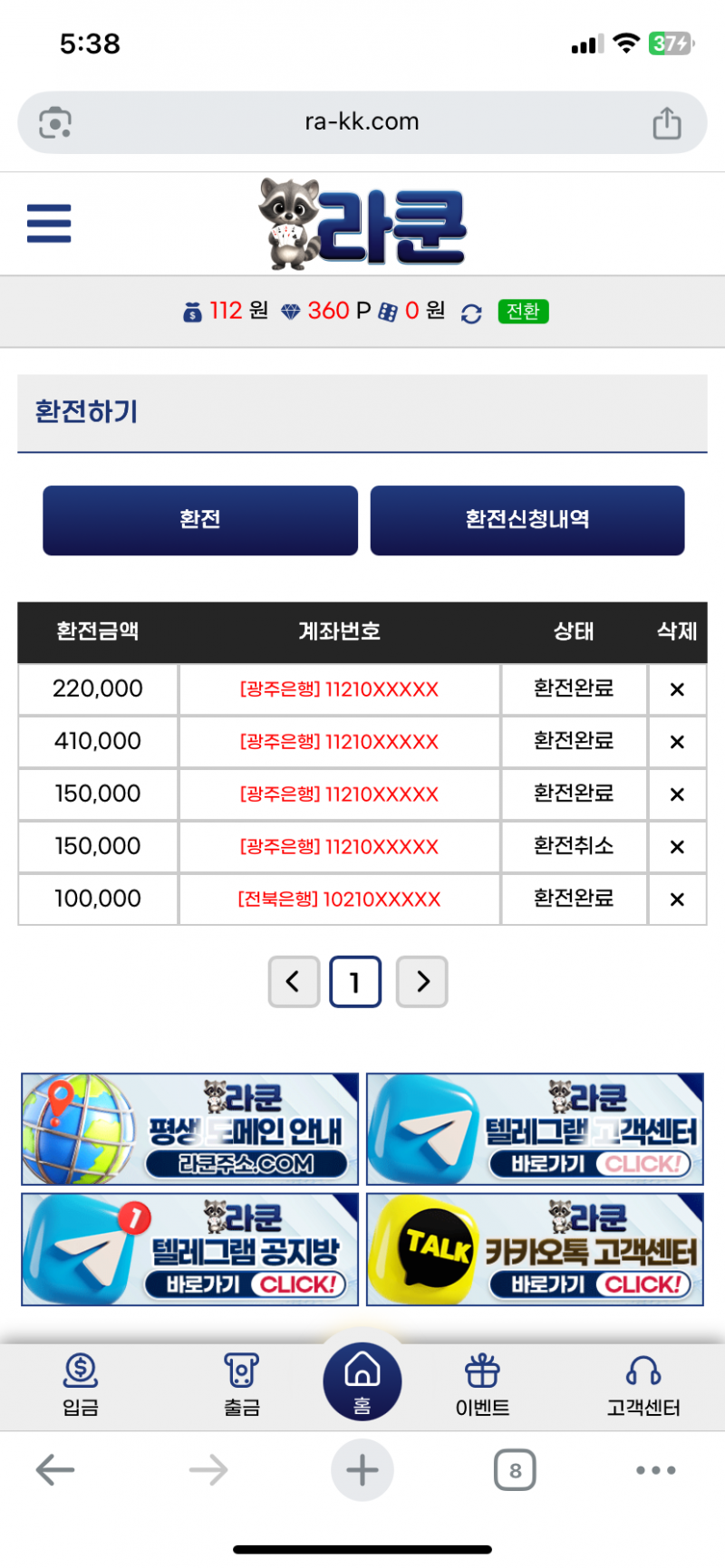Switch to the 이벤트 tab
This screenshot has height=1568, width=725.
click(x=482, y=1384)
